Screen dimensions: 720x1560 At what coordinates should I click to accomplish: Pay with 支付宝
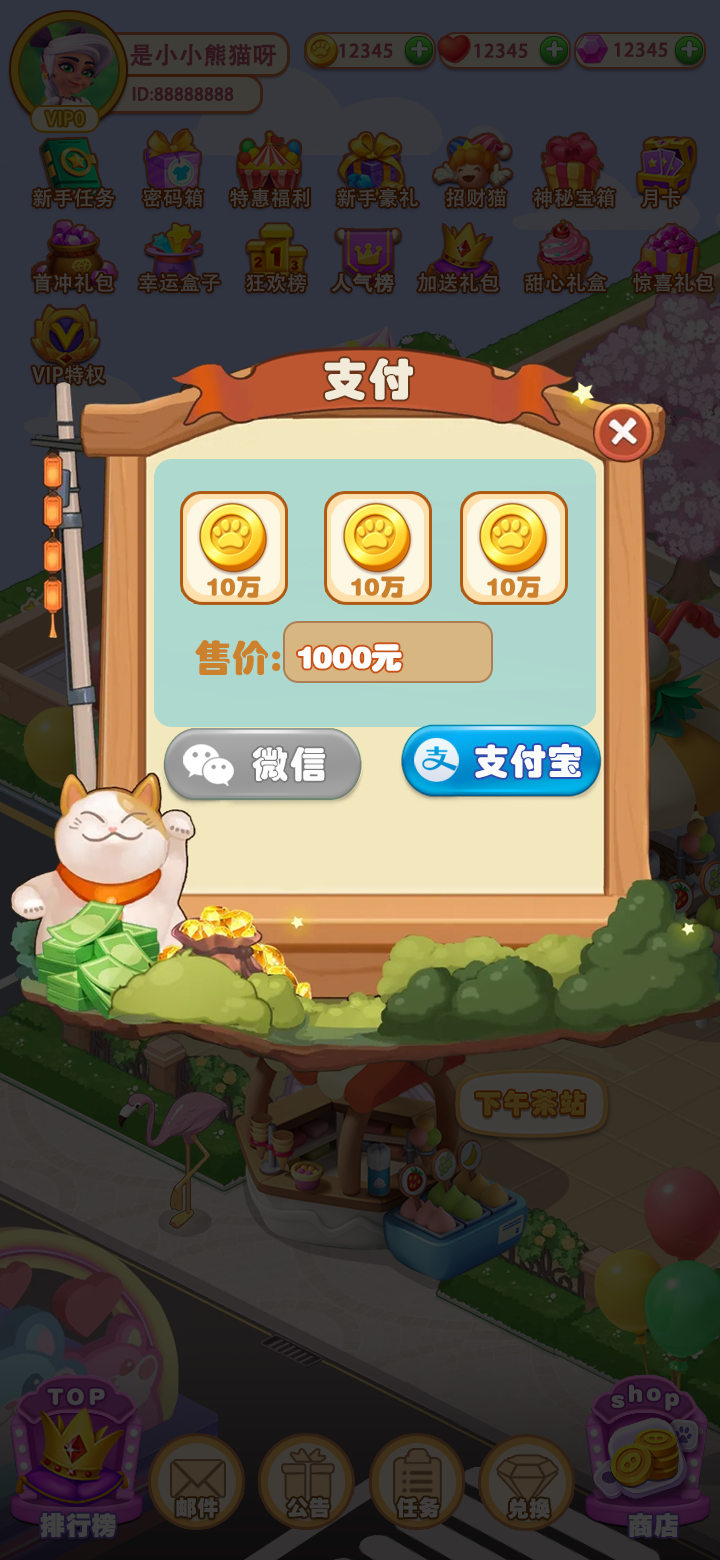[x=501, y=761]
